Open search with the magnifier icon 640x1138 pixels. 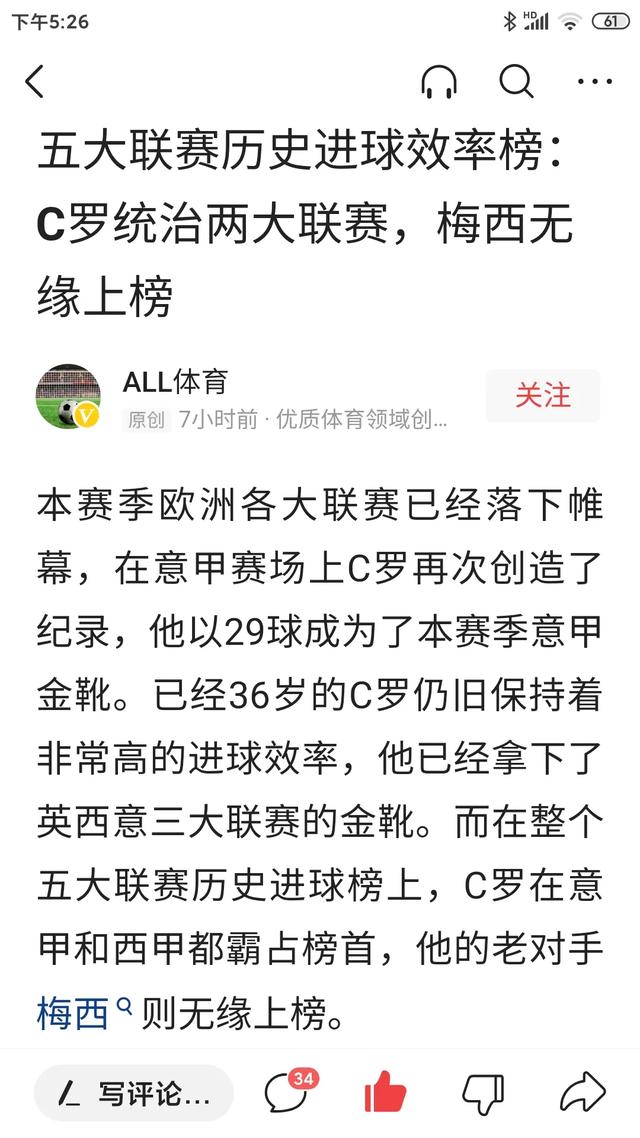(517, 81)
